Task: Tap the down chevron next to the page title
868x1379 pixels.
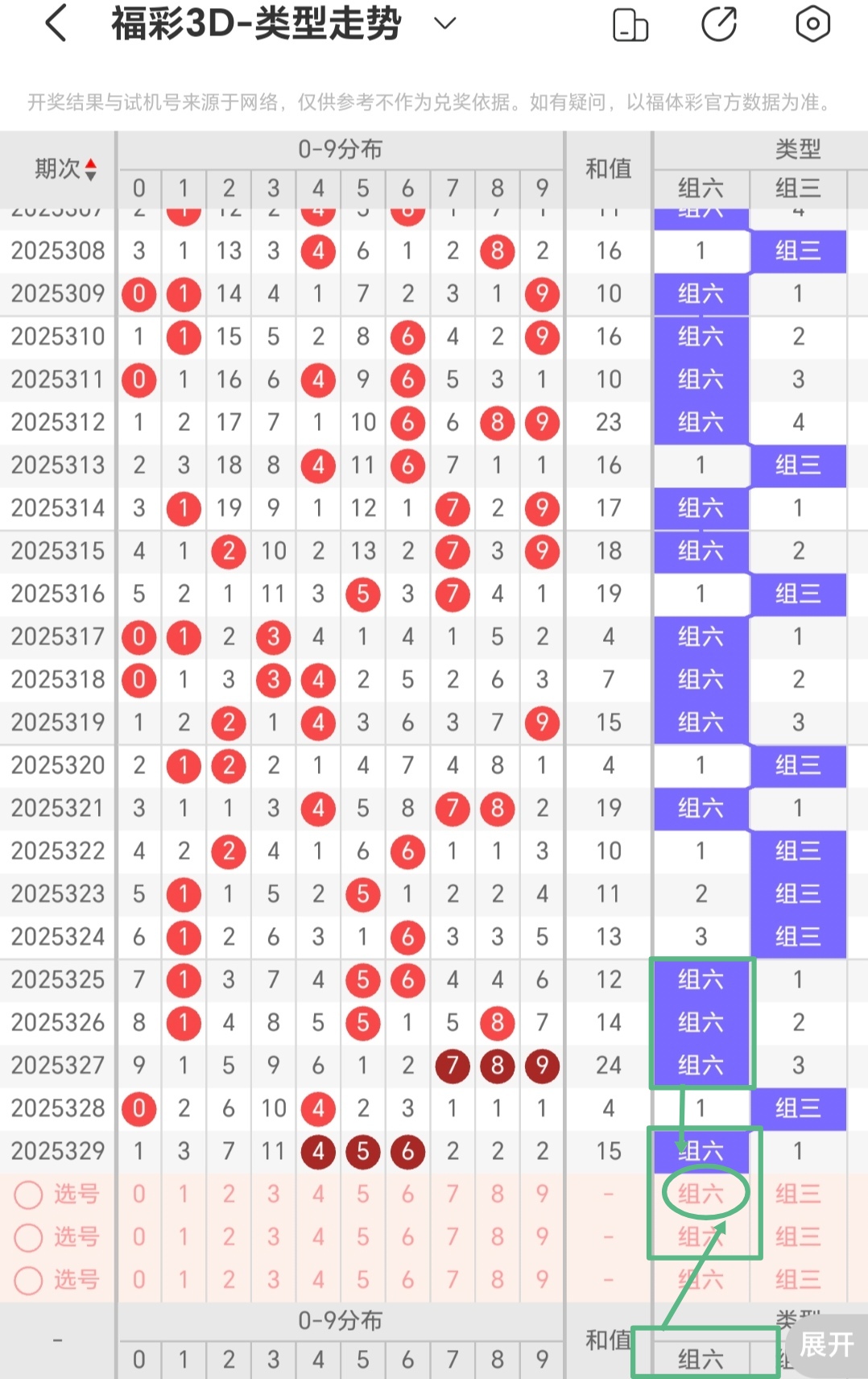Action: click(x=444, y=24)
